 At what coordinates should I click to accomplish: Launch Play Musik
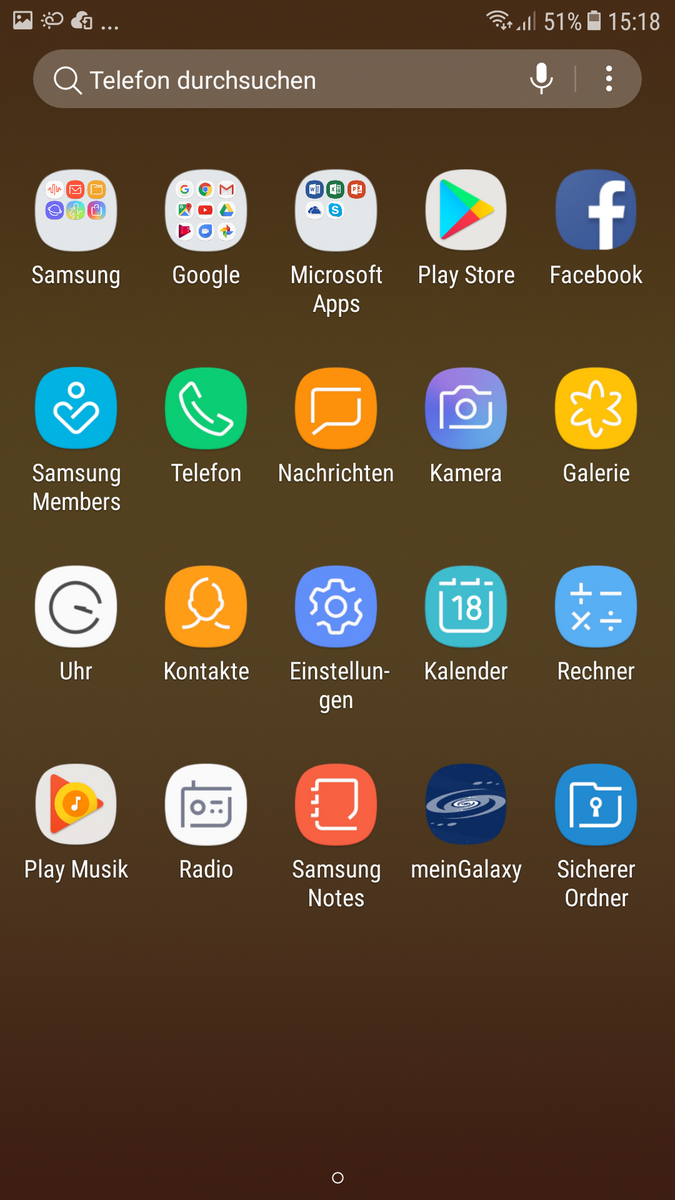pyautogui.click(x=76, y=804)
